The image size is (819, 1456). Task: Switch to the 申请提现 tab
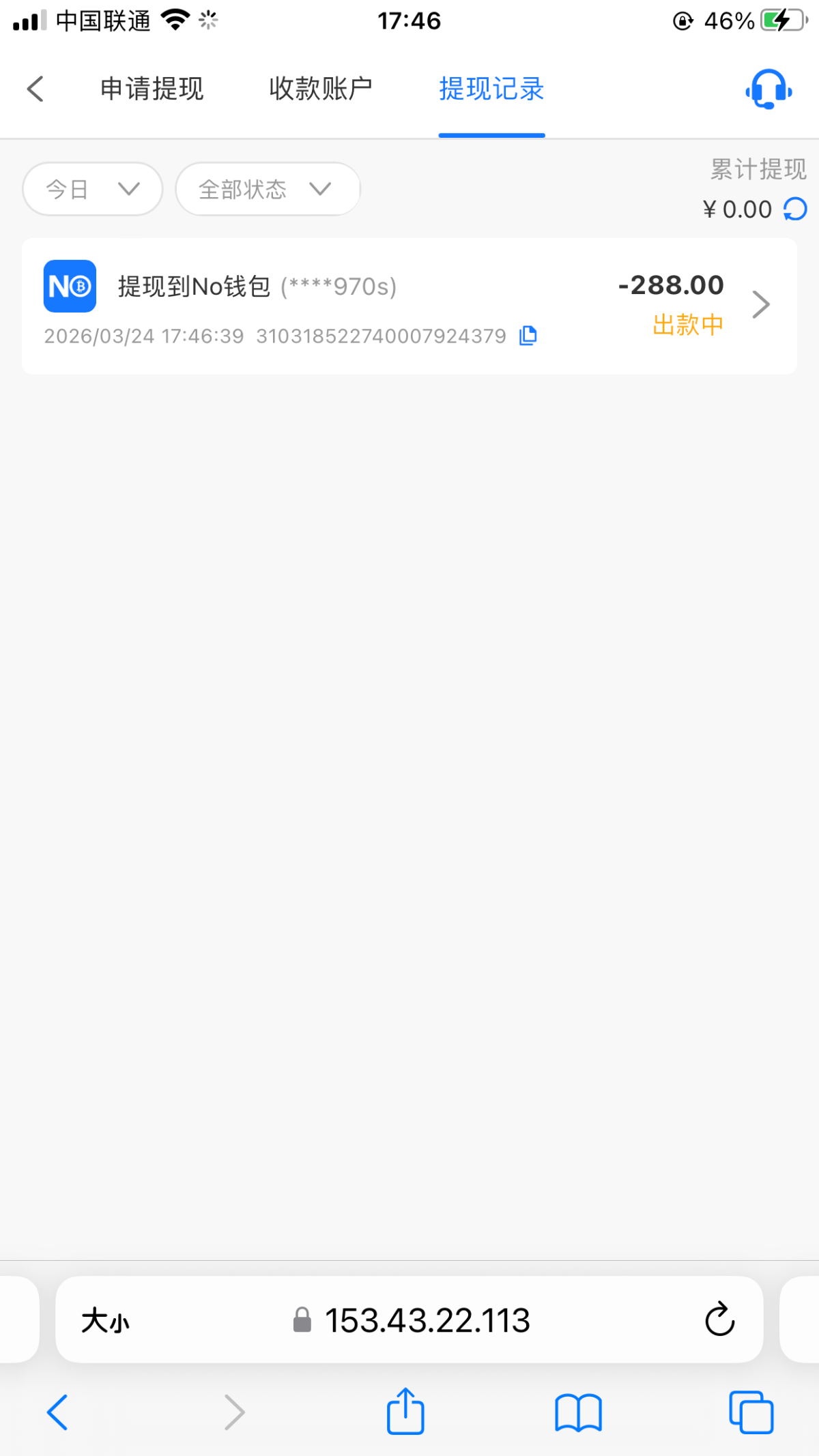(x=152, y=89)
